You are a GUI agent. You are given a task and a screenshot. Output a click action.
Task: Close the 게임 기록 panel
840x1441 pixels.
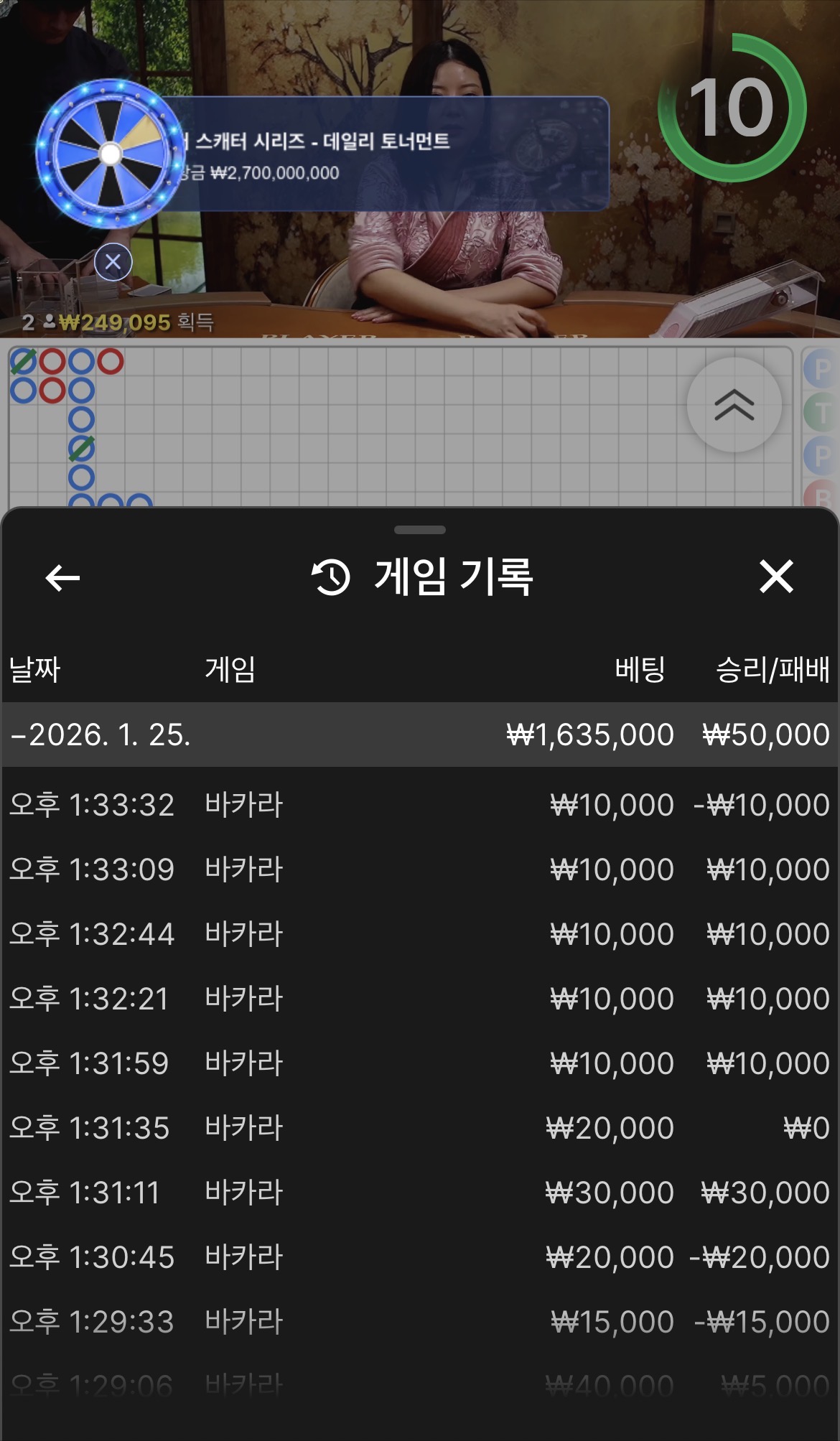[776, 577]
